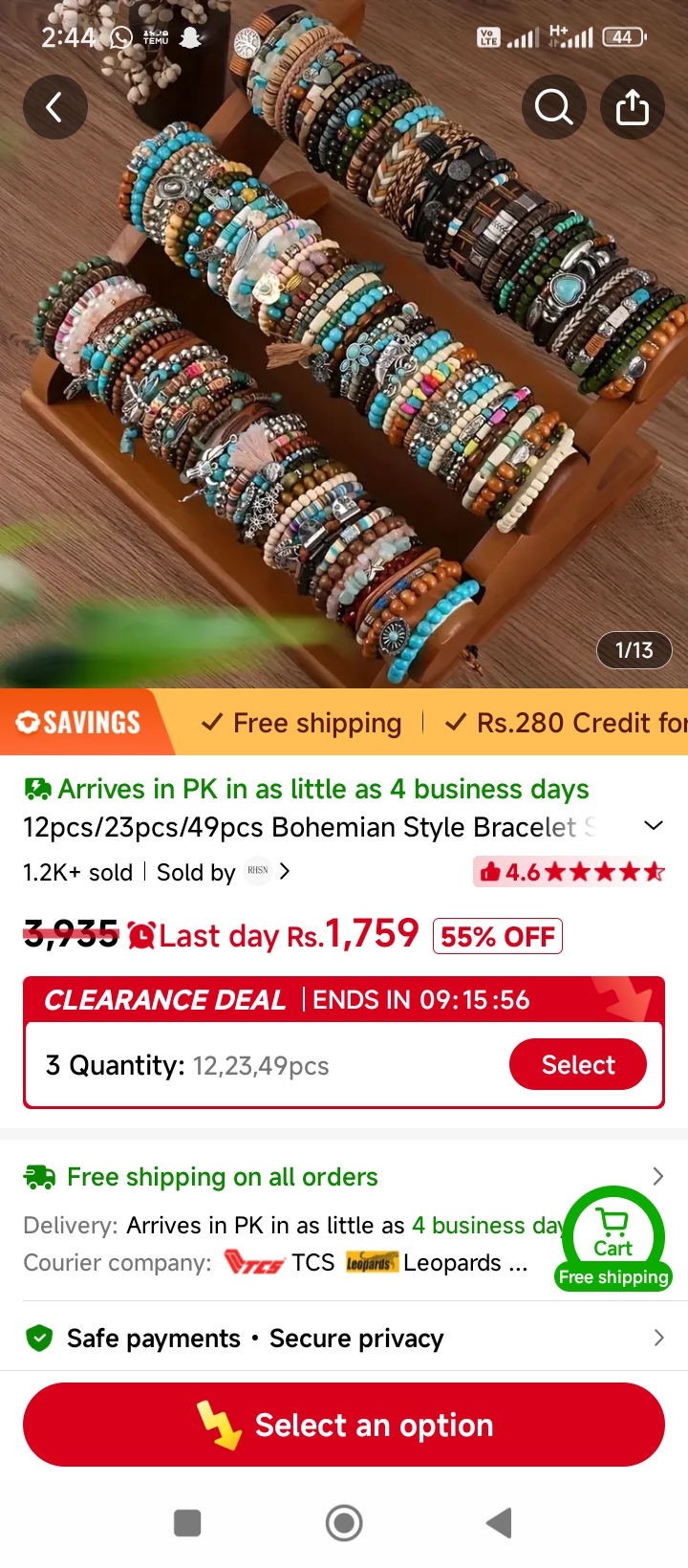Open Free shipping on all orders details
The image size is (688, 1568).
(x=344, y=1177)
